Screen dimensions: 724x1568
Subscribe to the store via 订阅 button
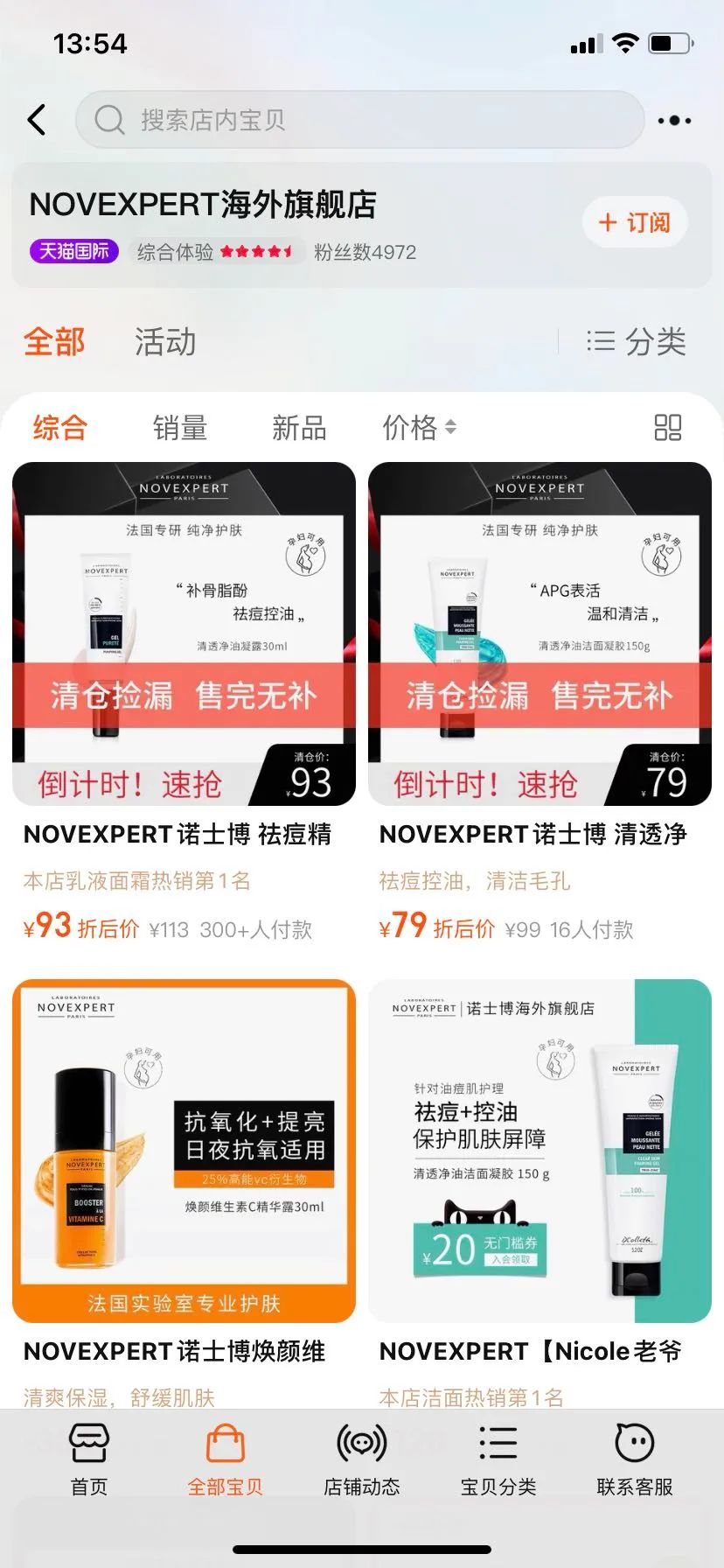pyautogui.click(x=635, y=222)
